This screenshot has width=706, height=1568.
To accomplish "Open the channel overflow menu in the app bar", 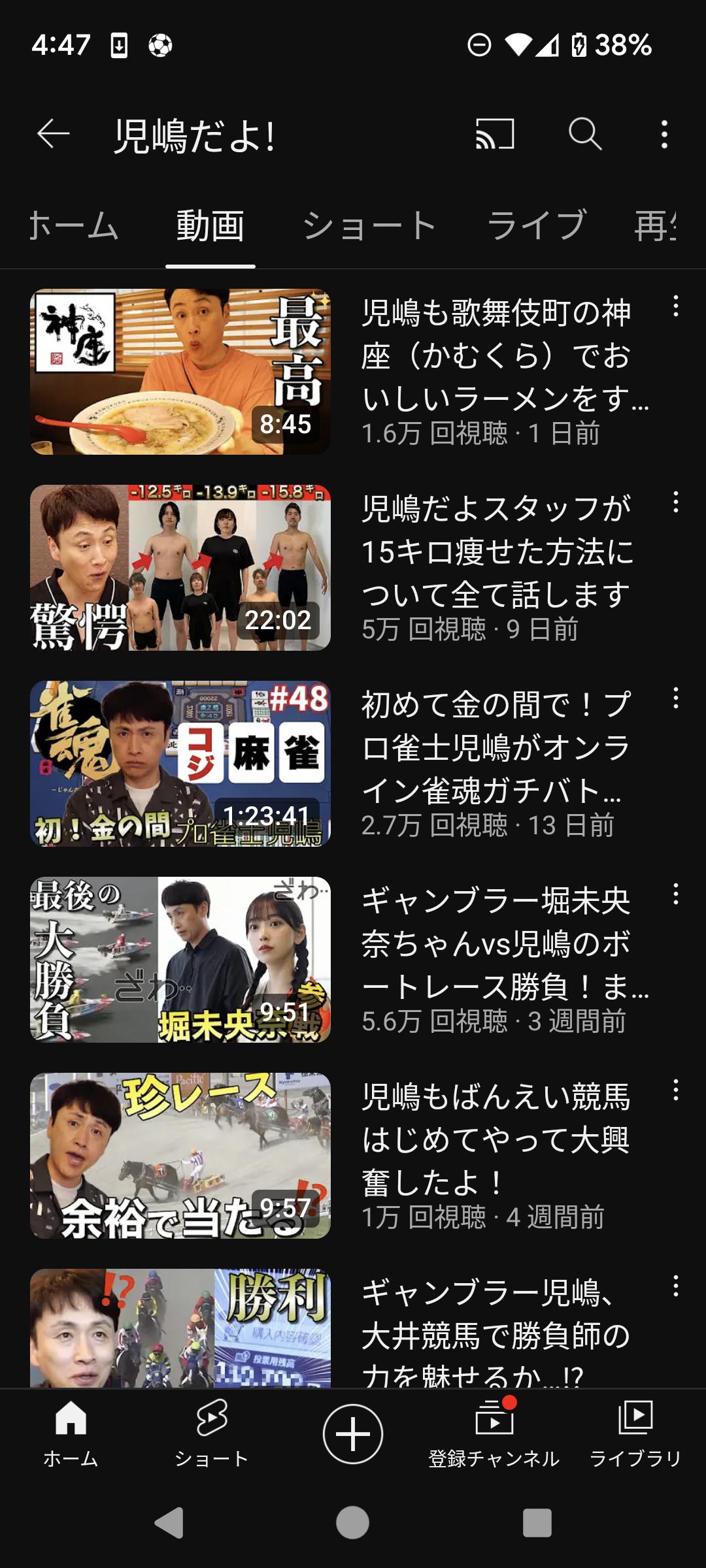I will (664, 135).
